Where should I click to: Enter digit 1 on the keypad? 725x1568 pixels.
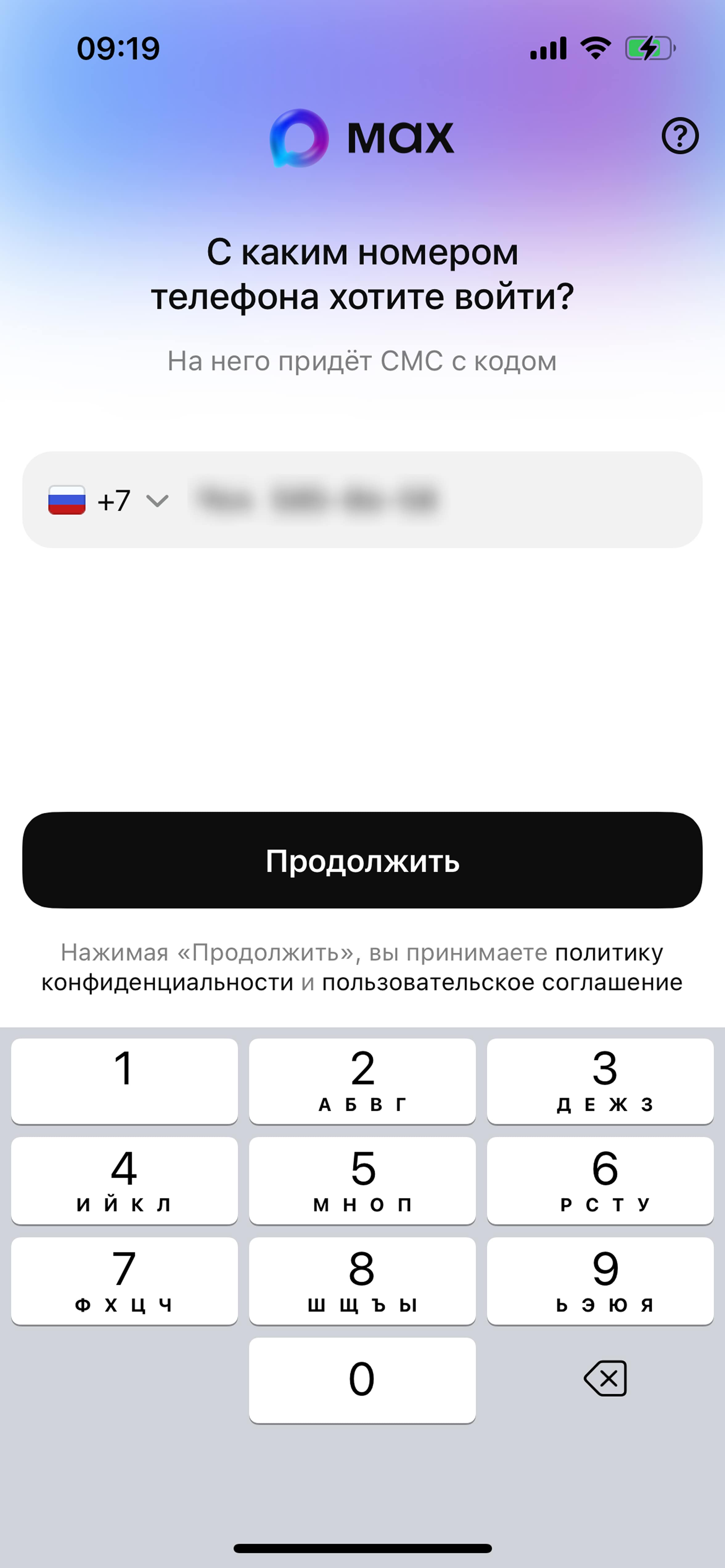(124, 1081)
